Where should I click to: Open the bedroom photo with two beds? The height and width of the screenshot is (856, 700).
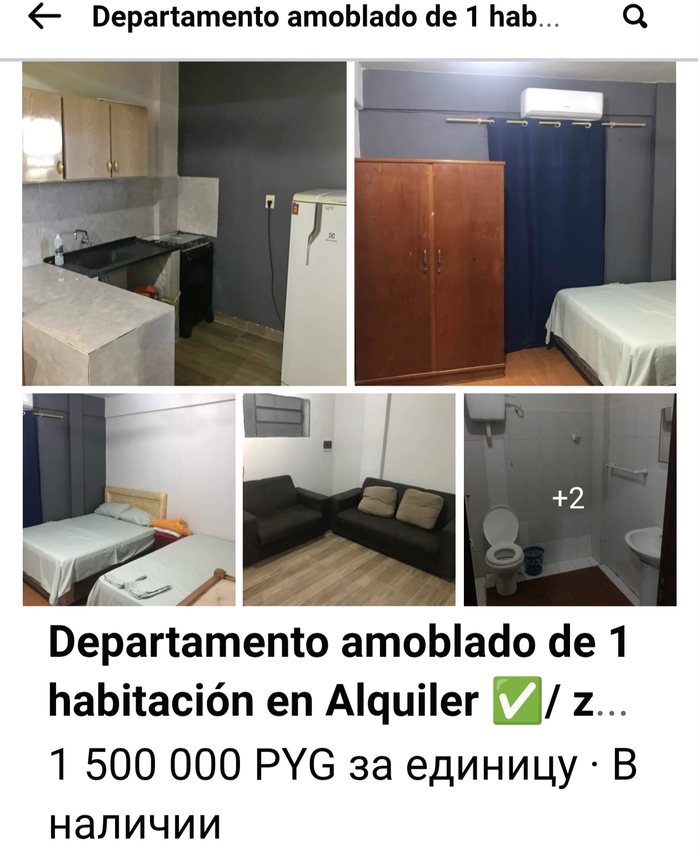tap(129, 500)
